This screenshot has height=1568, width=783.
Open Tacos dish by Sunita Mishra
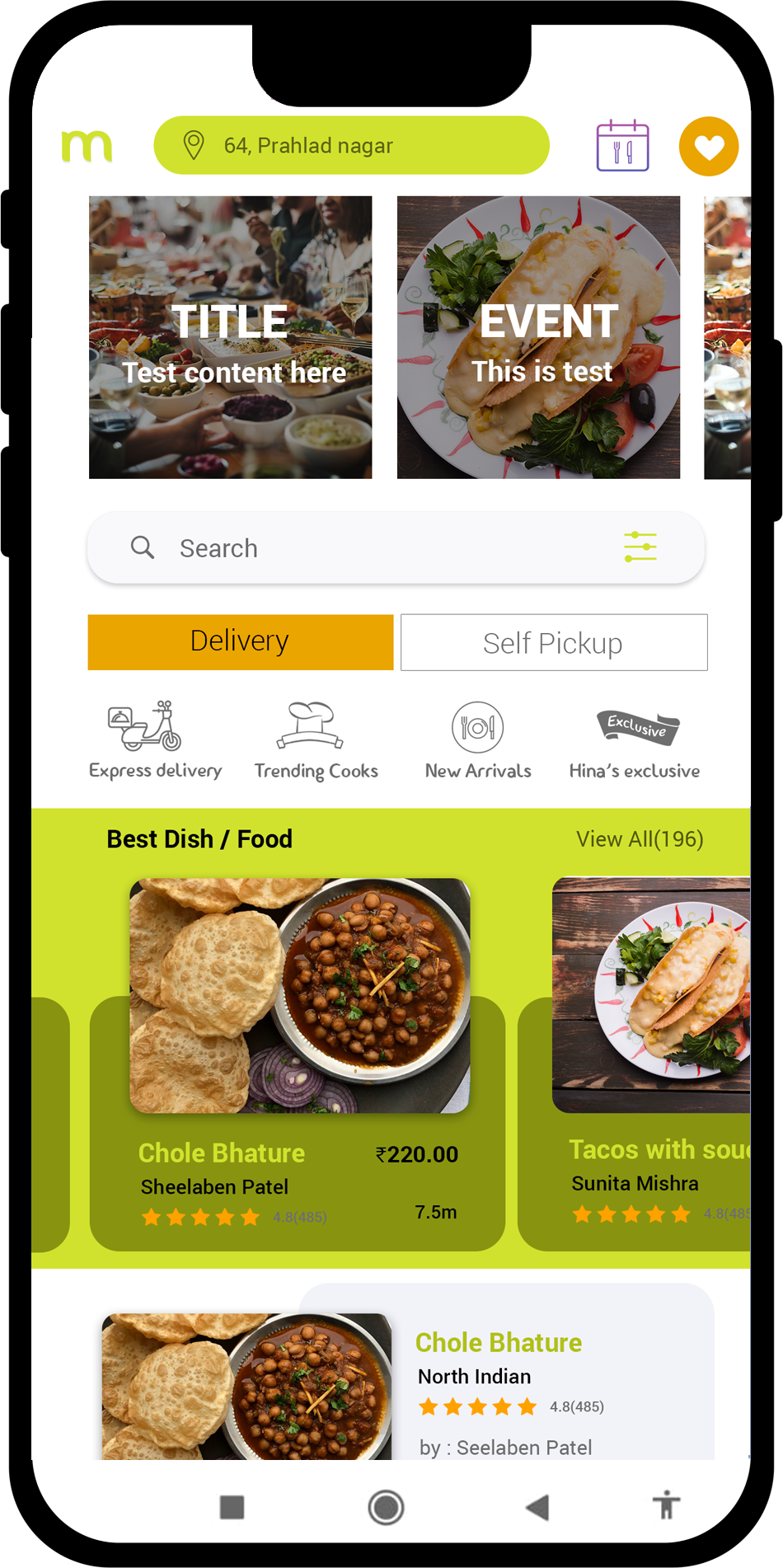635,1063
